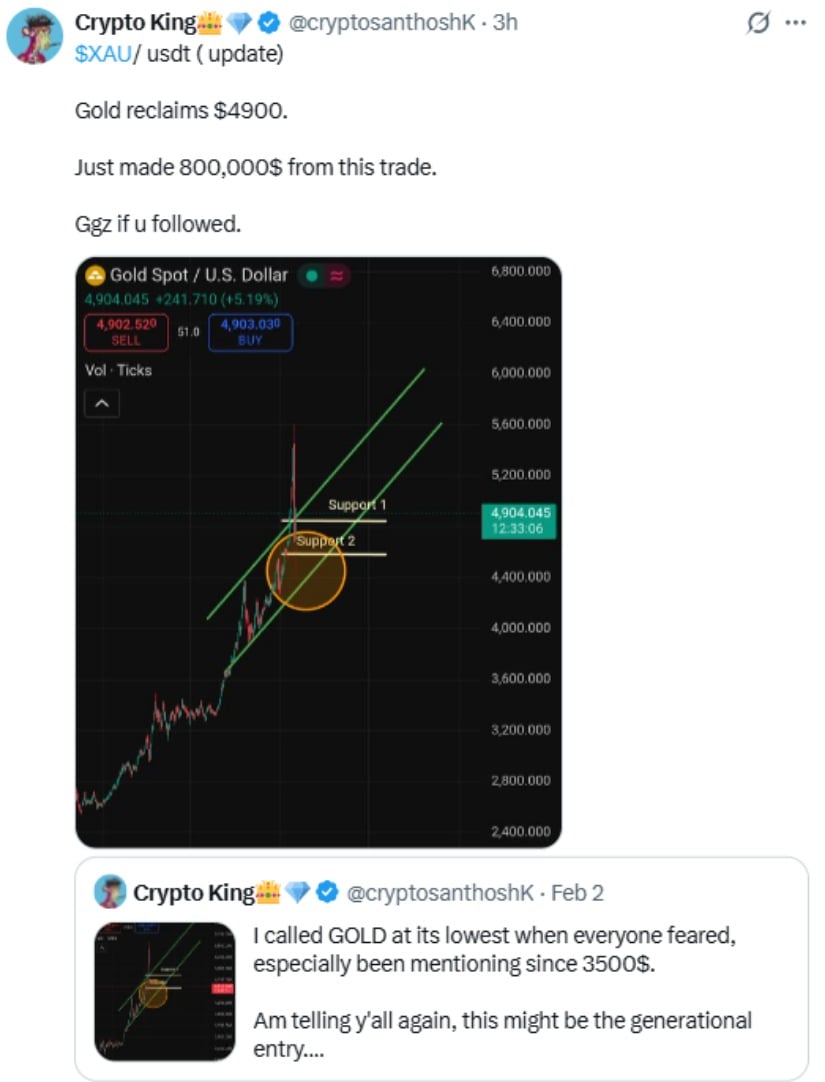
Task: Open Crypto King's profile avatar
Action: (35, 37)
